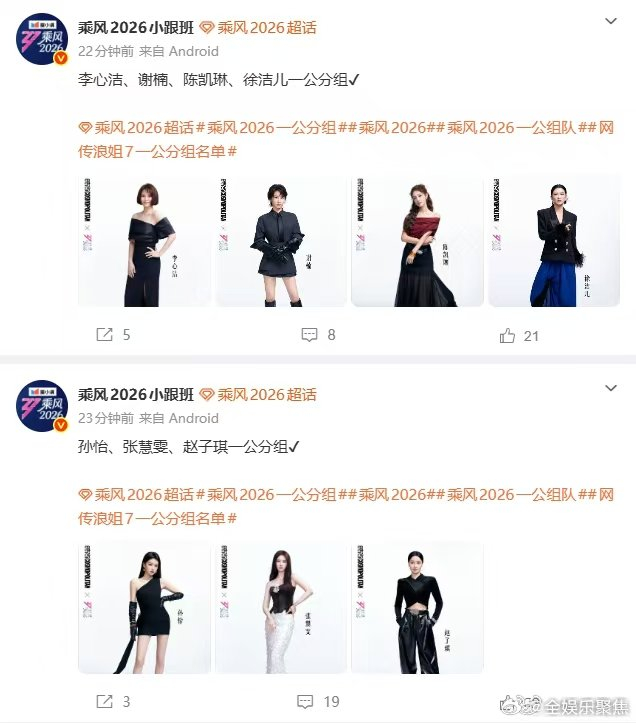The width and height of the screenshot is (636, 723).
Task: Repost the 李心洁 grouping post
Action: coord(113,335)
